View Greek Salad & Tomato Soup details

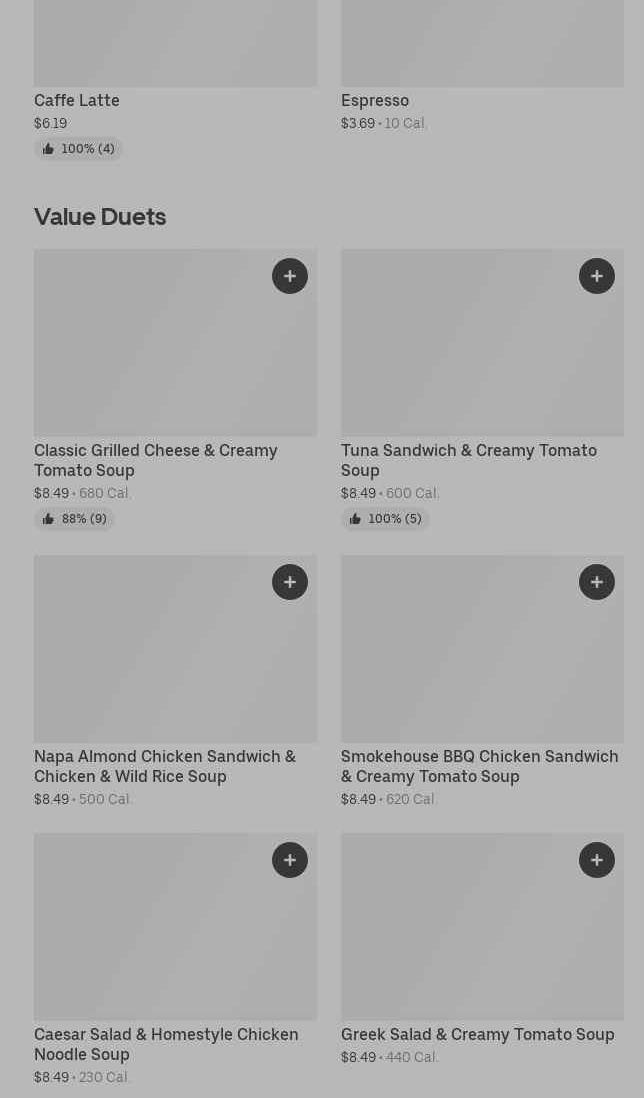pyautogui.click(x=478, y=1035)
